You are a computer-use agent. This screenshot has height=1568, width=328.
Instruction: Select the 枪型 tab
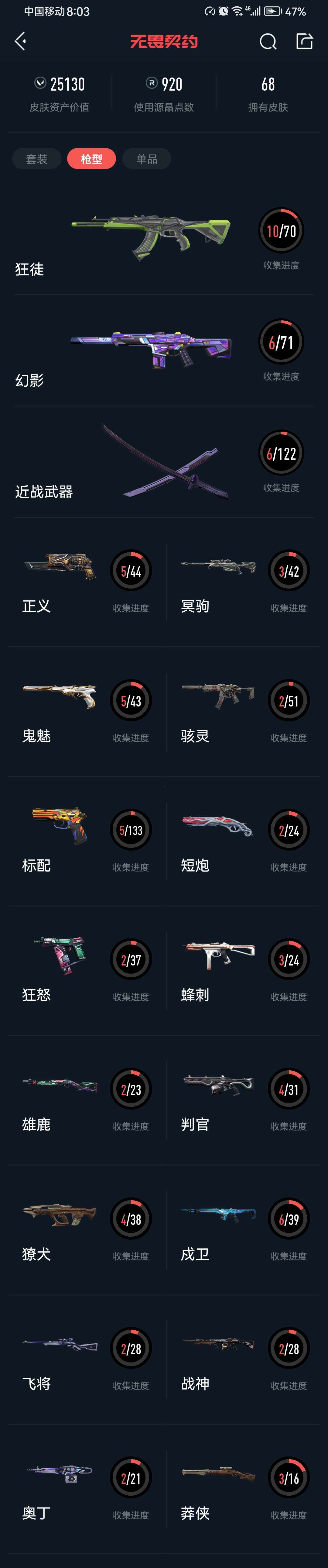tap(91, 159)
